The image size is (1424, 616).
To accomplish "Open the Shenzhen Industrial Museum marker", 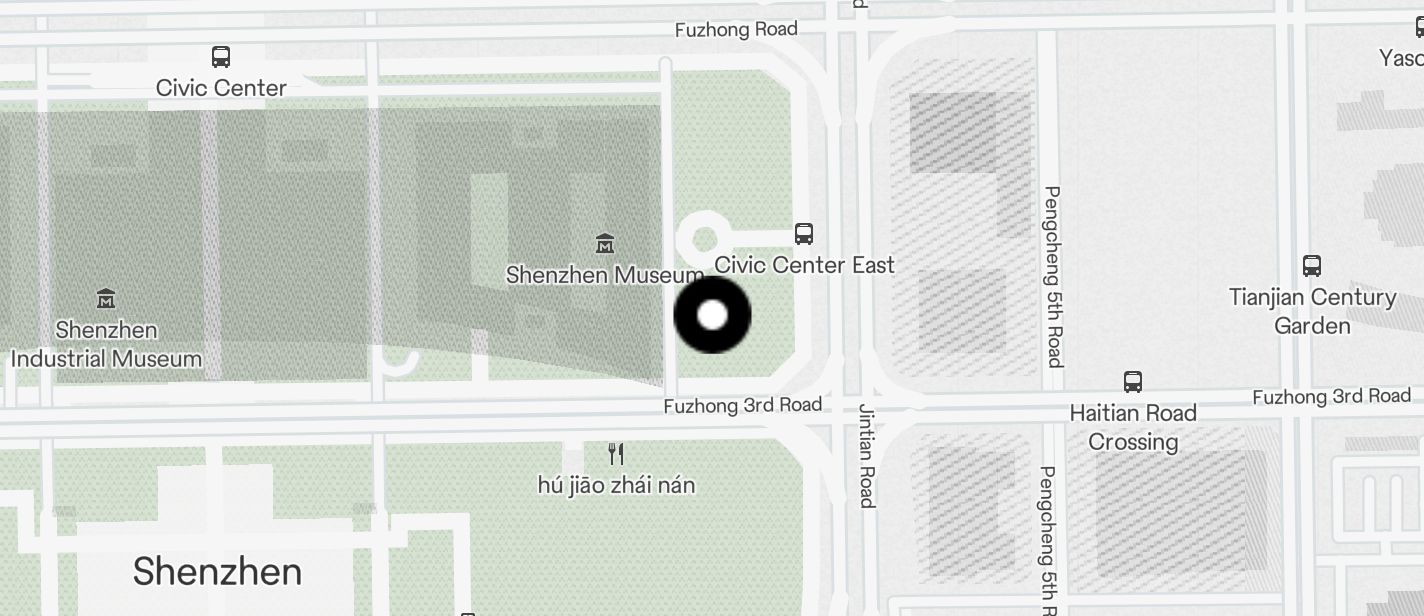I will pyautogui.click(x=106, y=298).
